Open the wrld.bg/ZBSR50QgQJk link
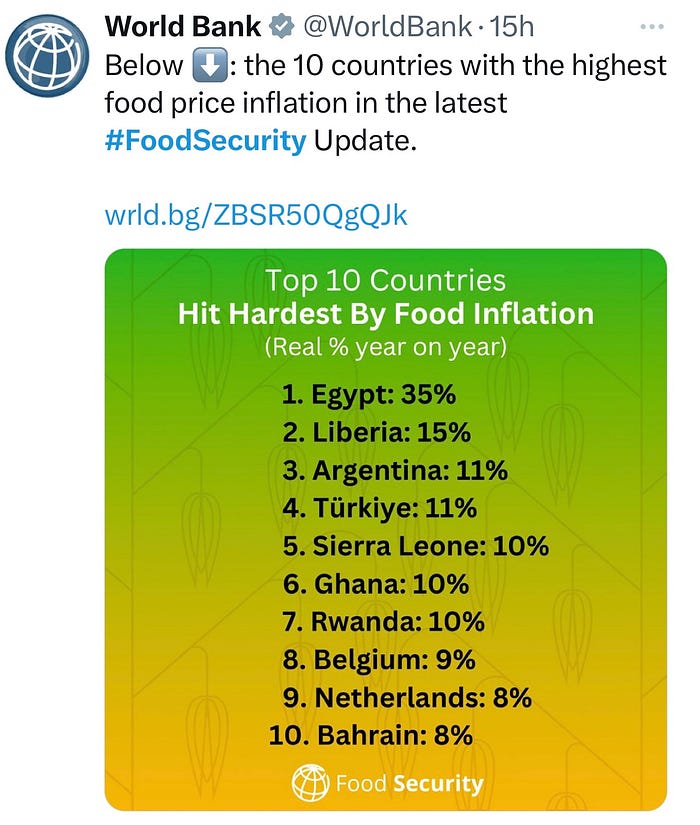 click(x=256, y=215)
